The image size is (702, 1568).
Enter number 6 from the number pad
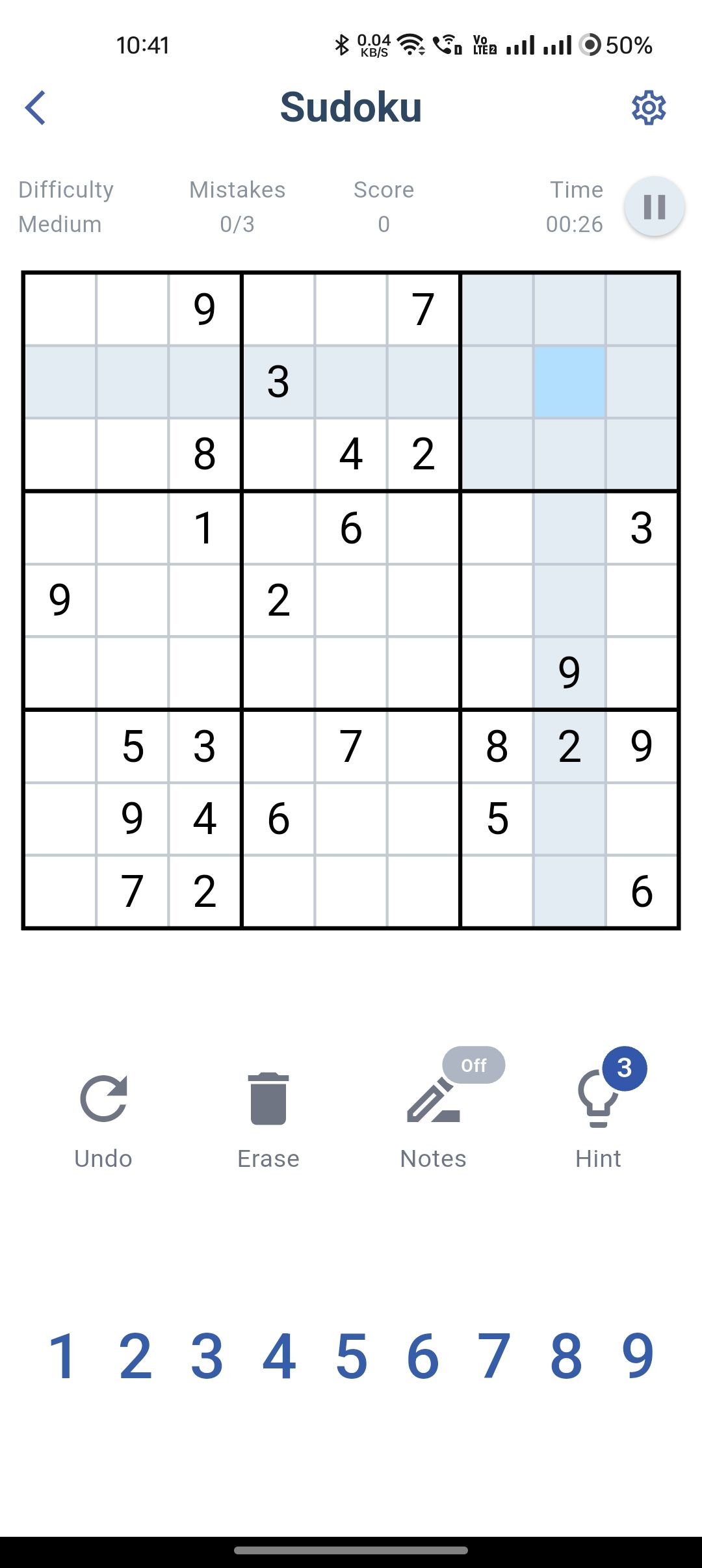point(423,1356)
